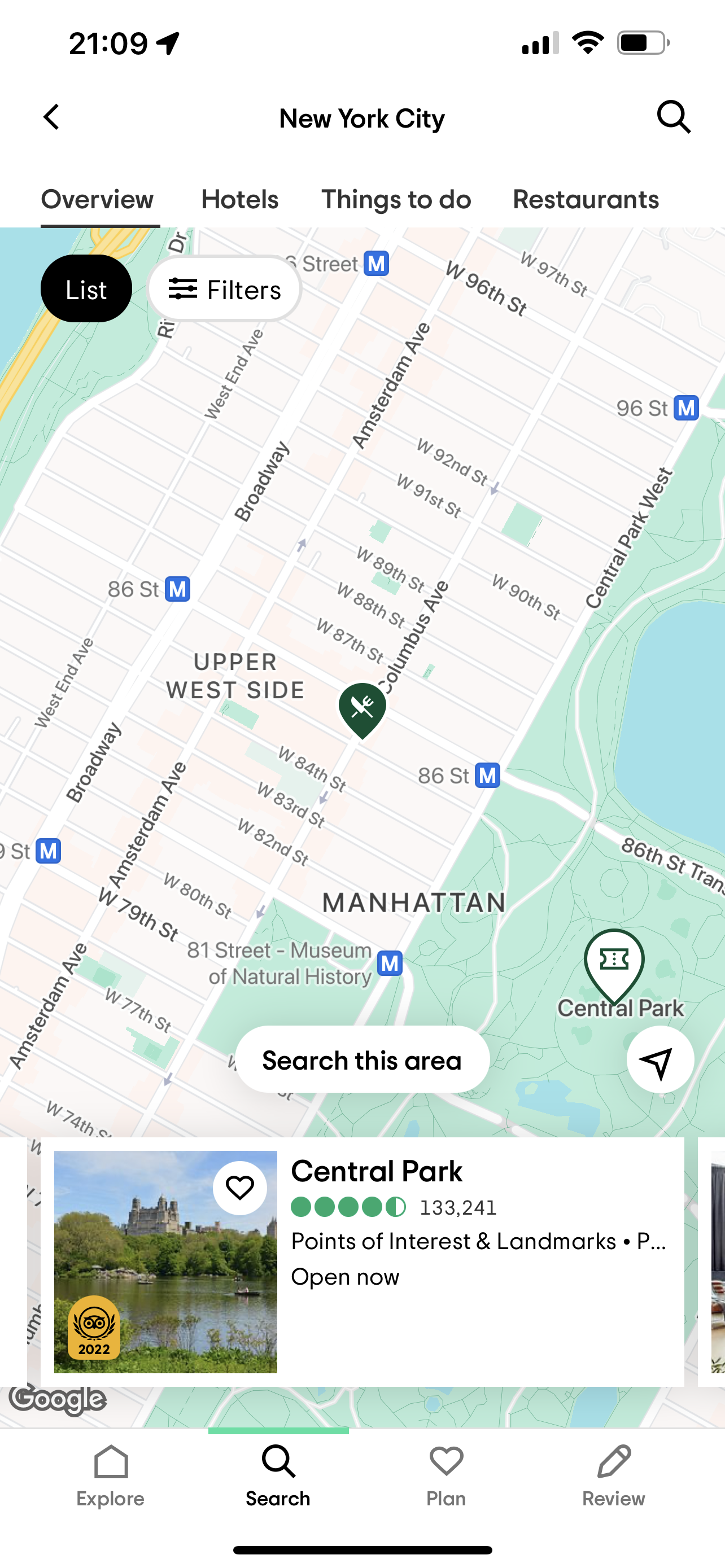This screenshot has width=725, height=1568.
Task: Go back using the top arrow
Action: [x=52, y=117]
